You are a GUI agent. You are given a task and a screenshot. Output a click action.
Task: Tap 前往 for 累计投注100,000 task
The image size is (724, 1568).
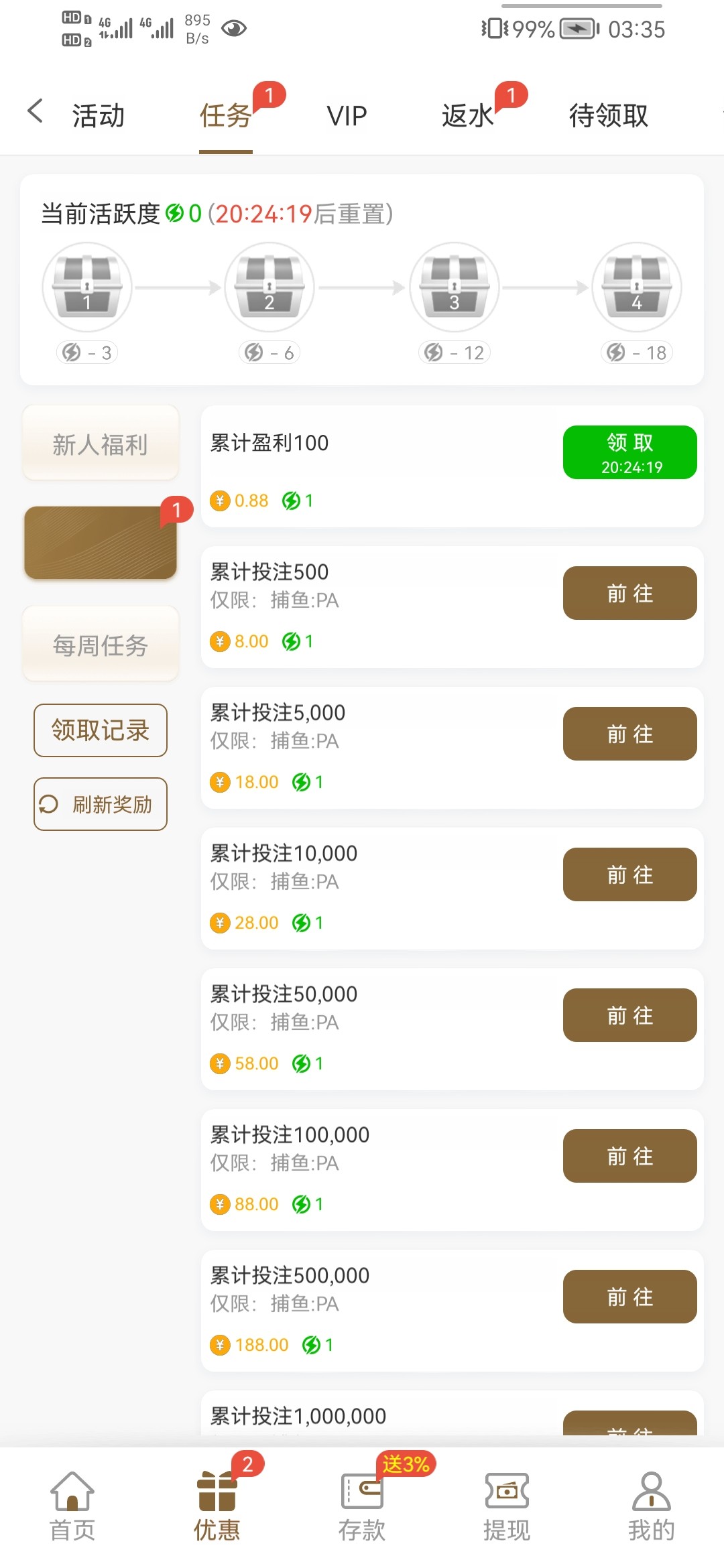click(629, 1156)
